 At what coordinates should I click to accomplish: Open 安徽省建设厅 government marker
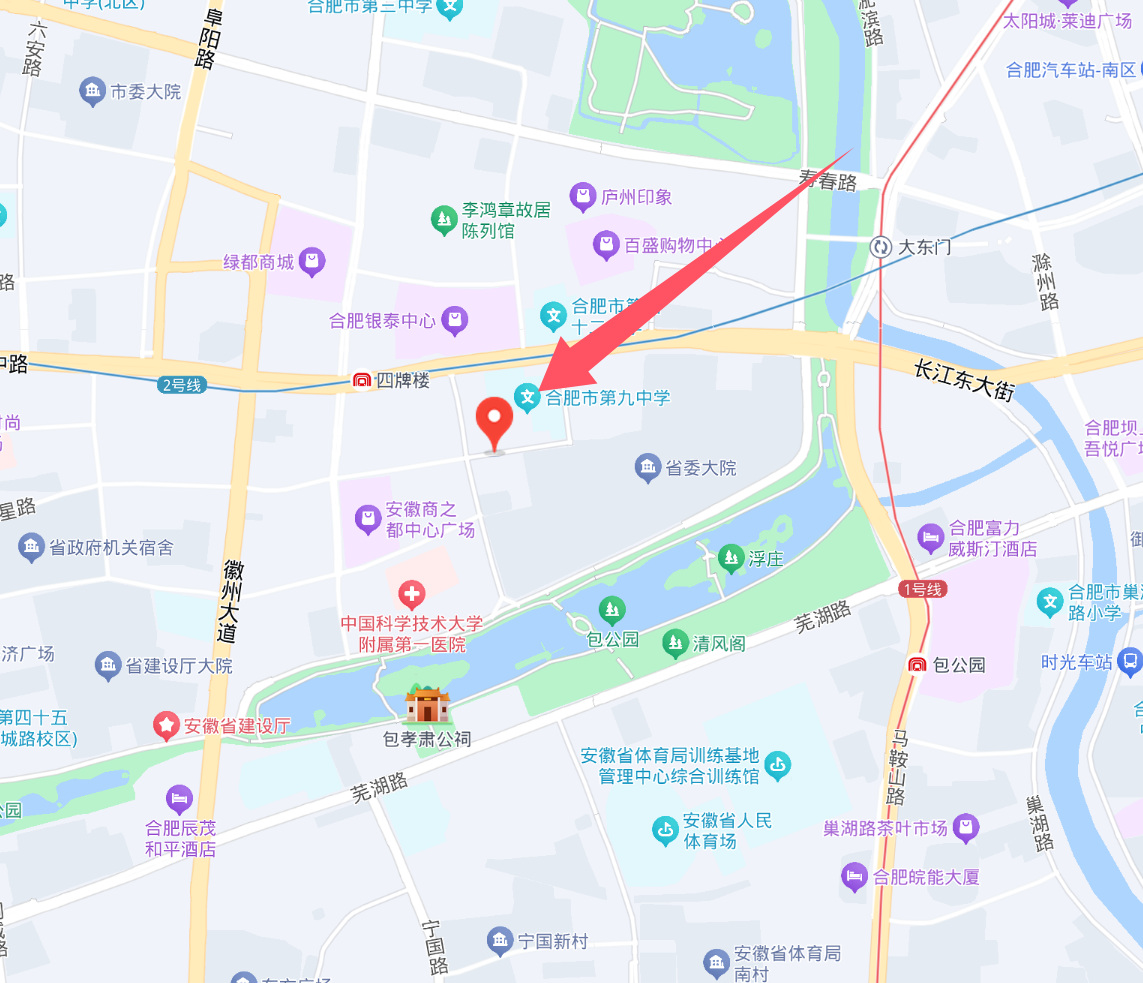(x=166, y=725)
